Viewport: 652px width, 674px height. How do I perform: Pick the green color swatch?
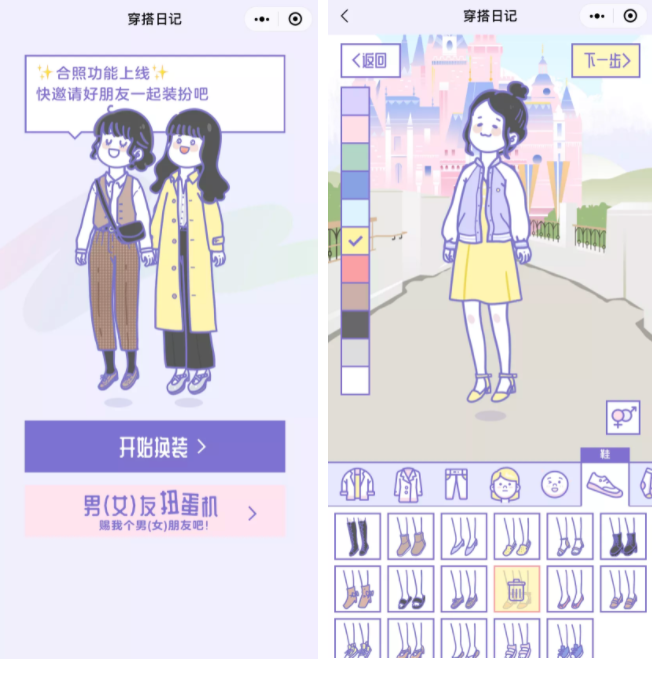point(355,157)
